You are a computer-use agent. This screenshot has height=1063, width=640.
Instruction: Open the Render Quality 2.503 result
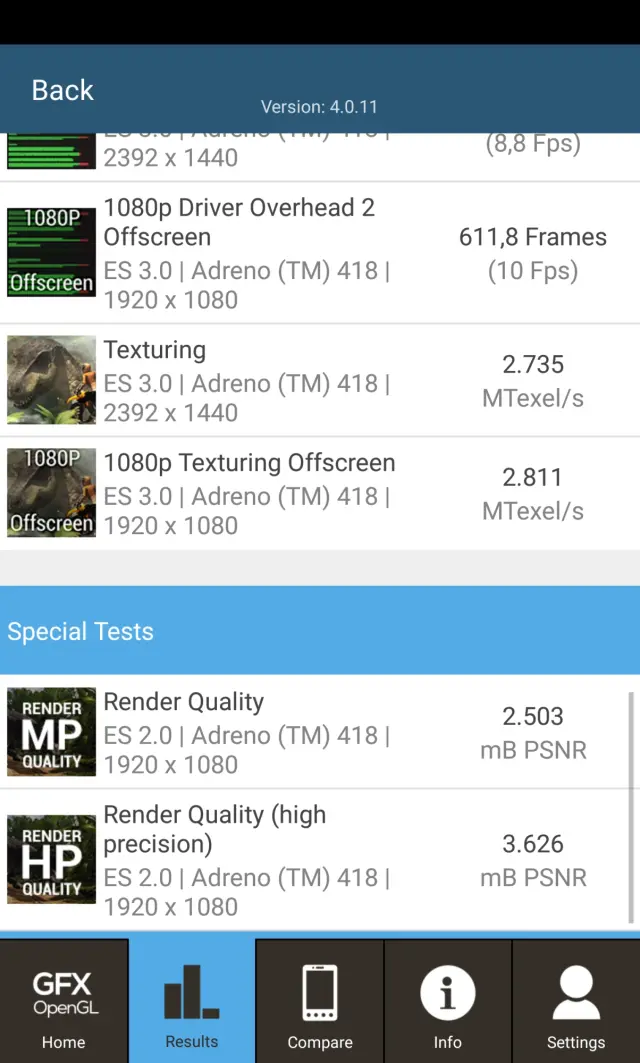pos(320,733)
